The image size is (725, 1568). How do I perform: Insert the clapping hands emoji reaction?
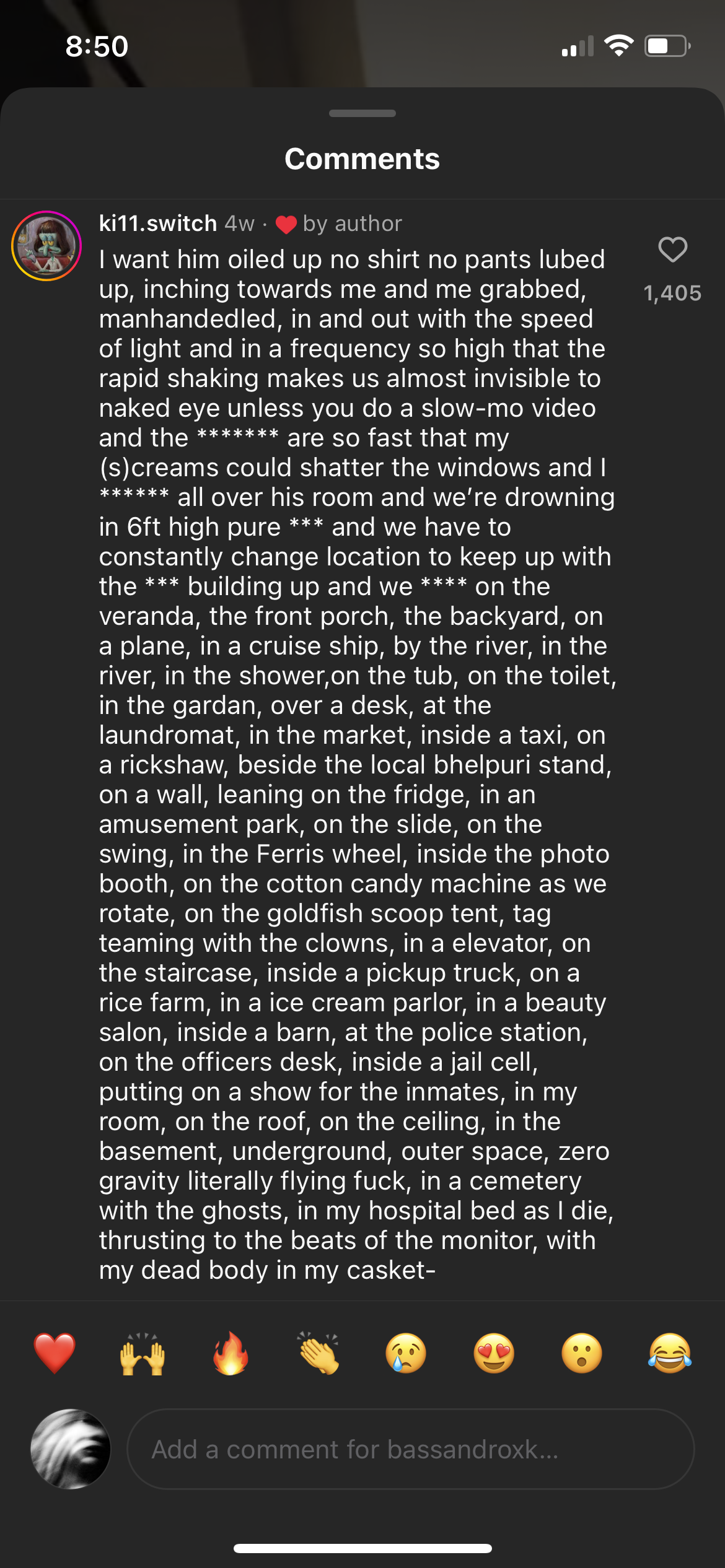pos(319,1353)
